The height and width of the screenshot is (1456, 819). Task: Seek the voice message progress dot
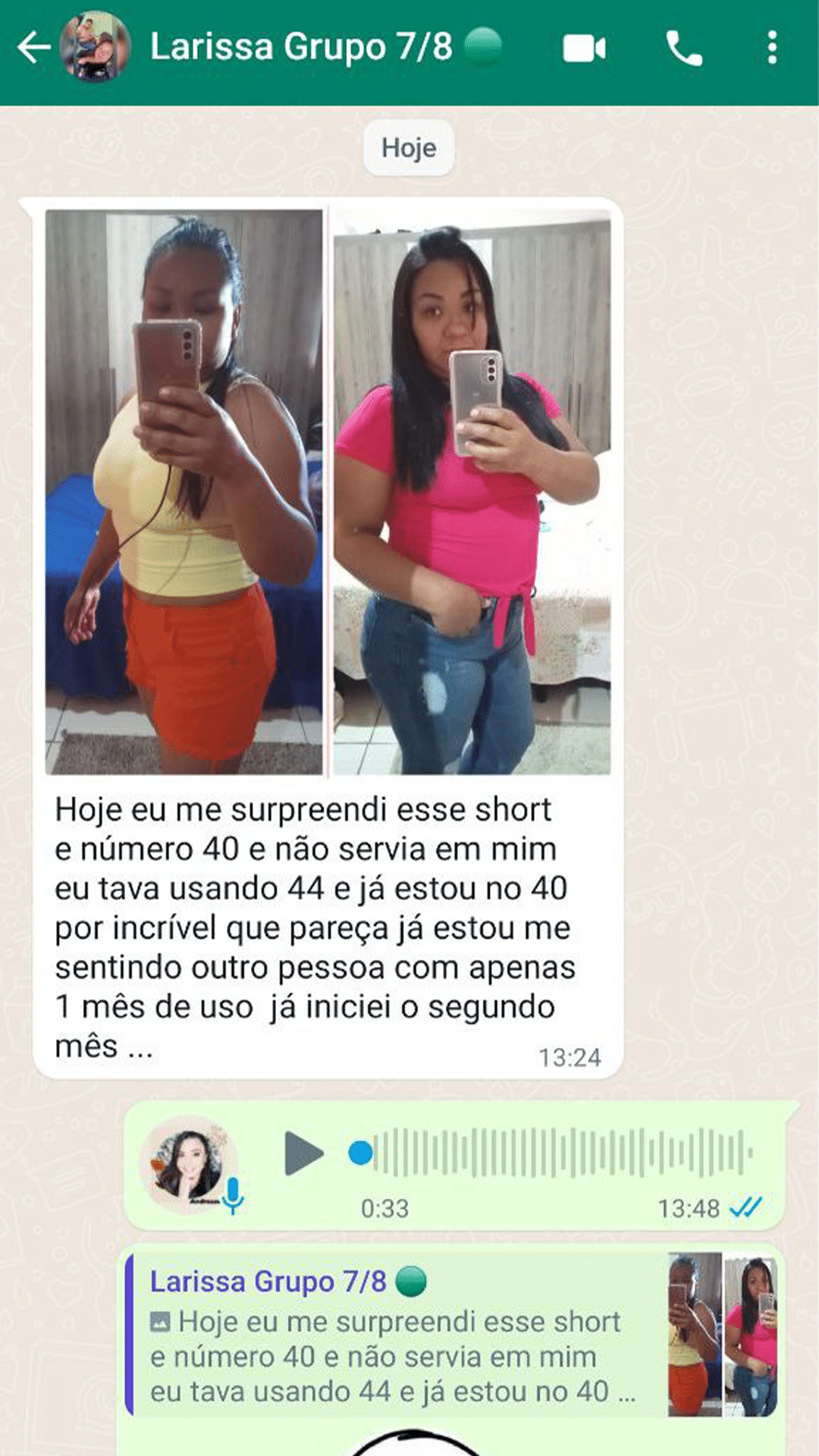[360, 1153]
